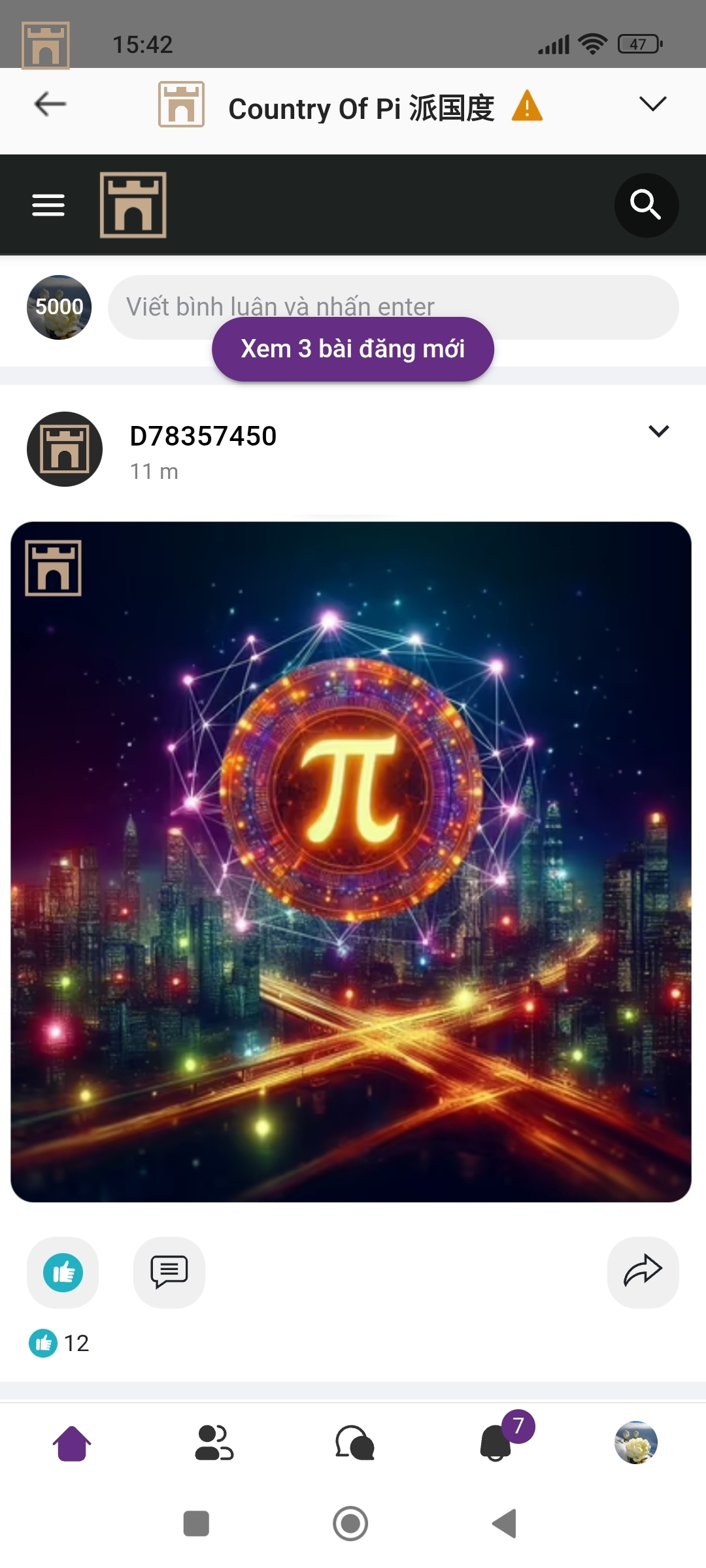
Task: Tap the system back triangle
Action: coord(505,1524)
